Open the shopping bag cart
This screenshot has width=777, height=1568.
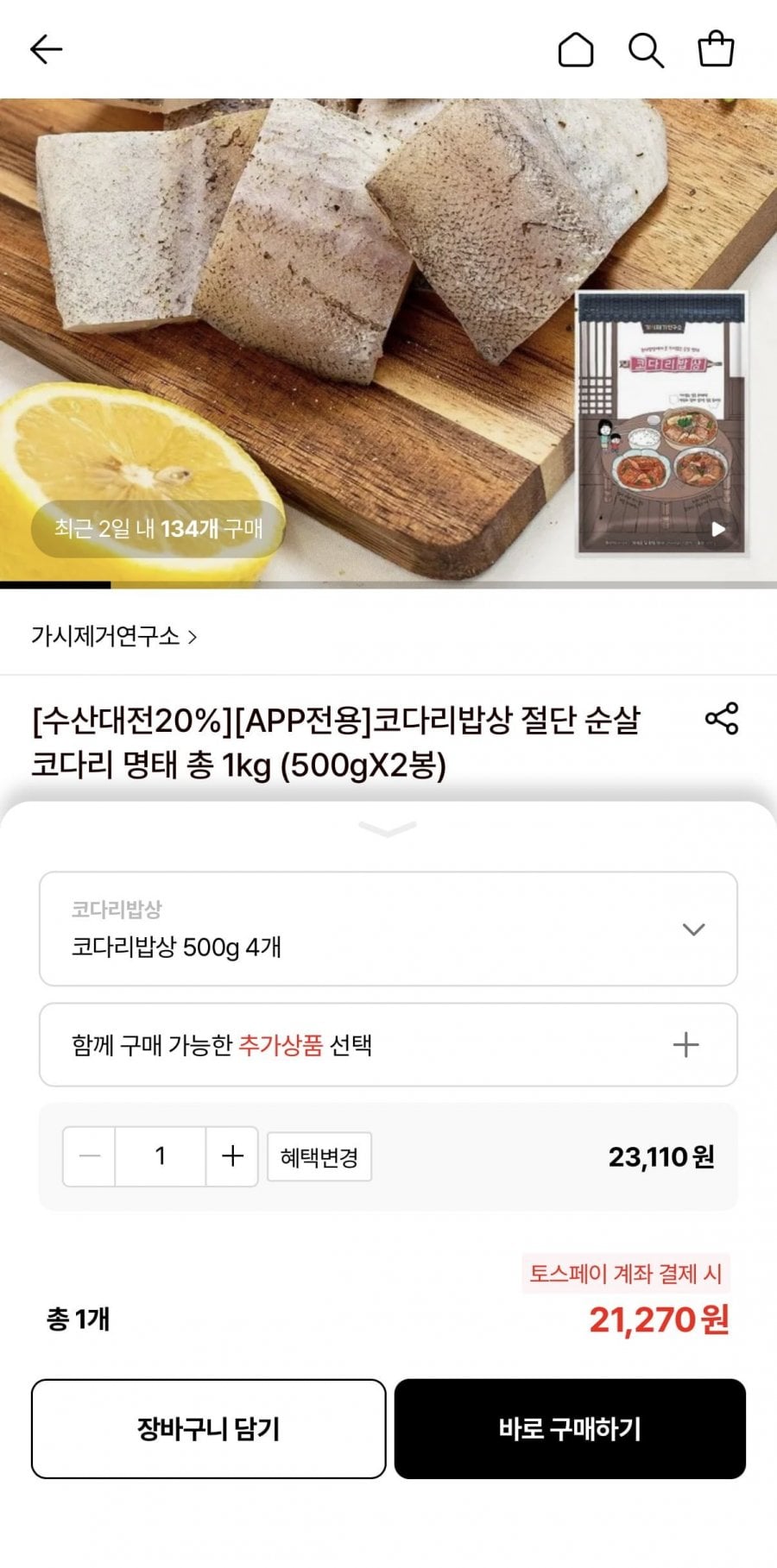pyautogui.click(x=716, y=50)
